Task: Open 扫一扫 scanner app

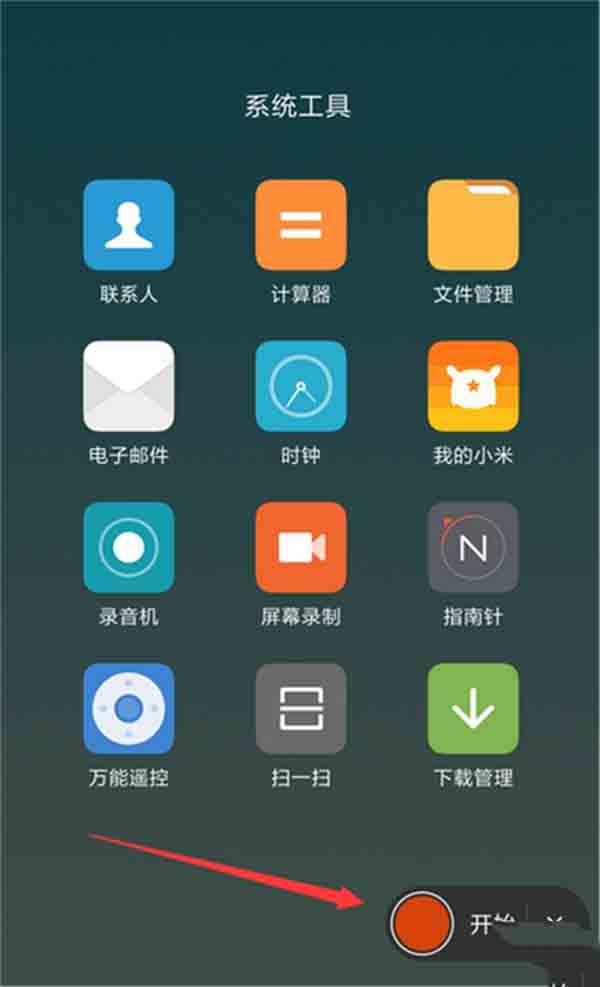Action: click(300, 708)
